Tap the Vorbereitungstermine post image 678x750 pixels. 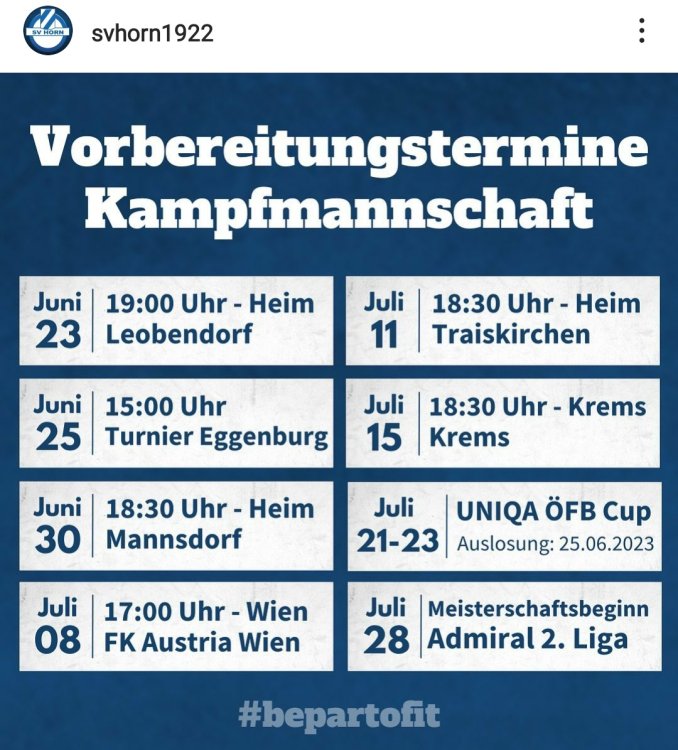[x=339, y=410]
